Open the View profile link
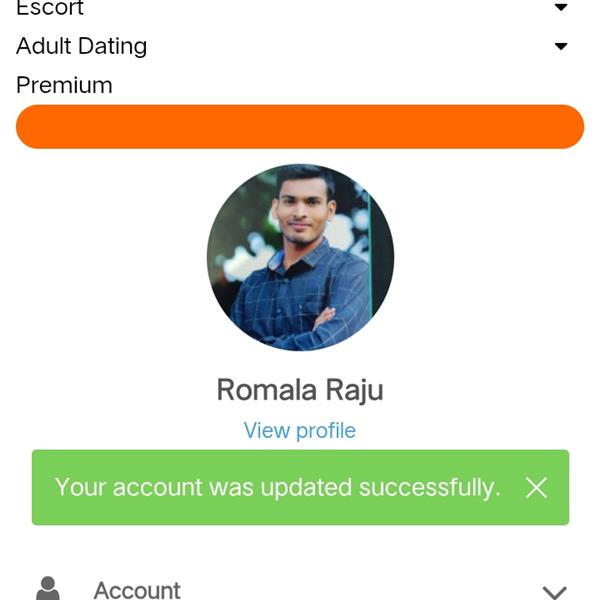Viewport: 600px width, 600px height. click(300, 431)
